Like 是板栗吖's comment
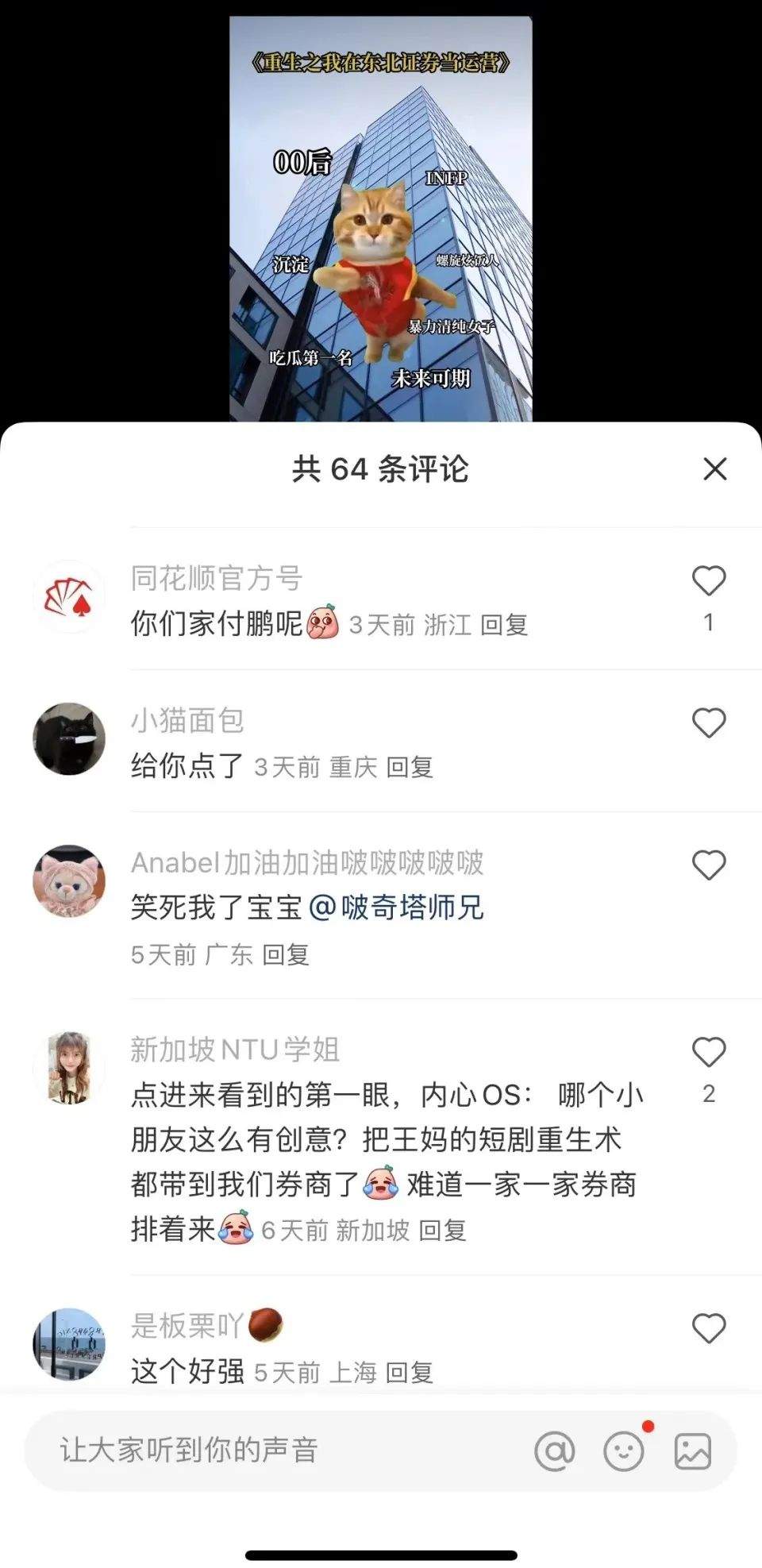762x1568 pixels. coord(709,1328)
